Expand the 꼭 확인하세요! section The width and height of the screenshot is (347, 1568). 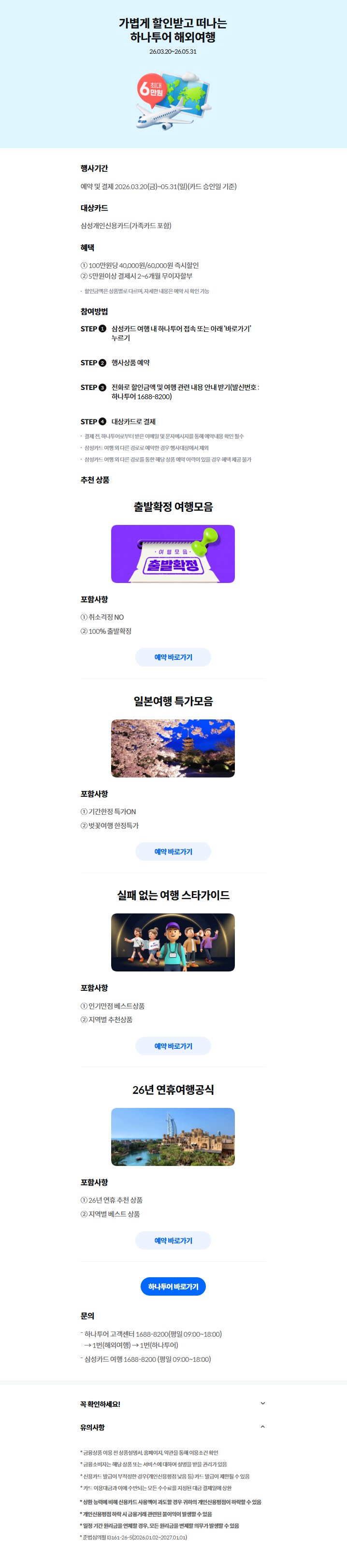[262, 1403]
